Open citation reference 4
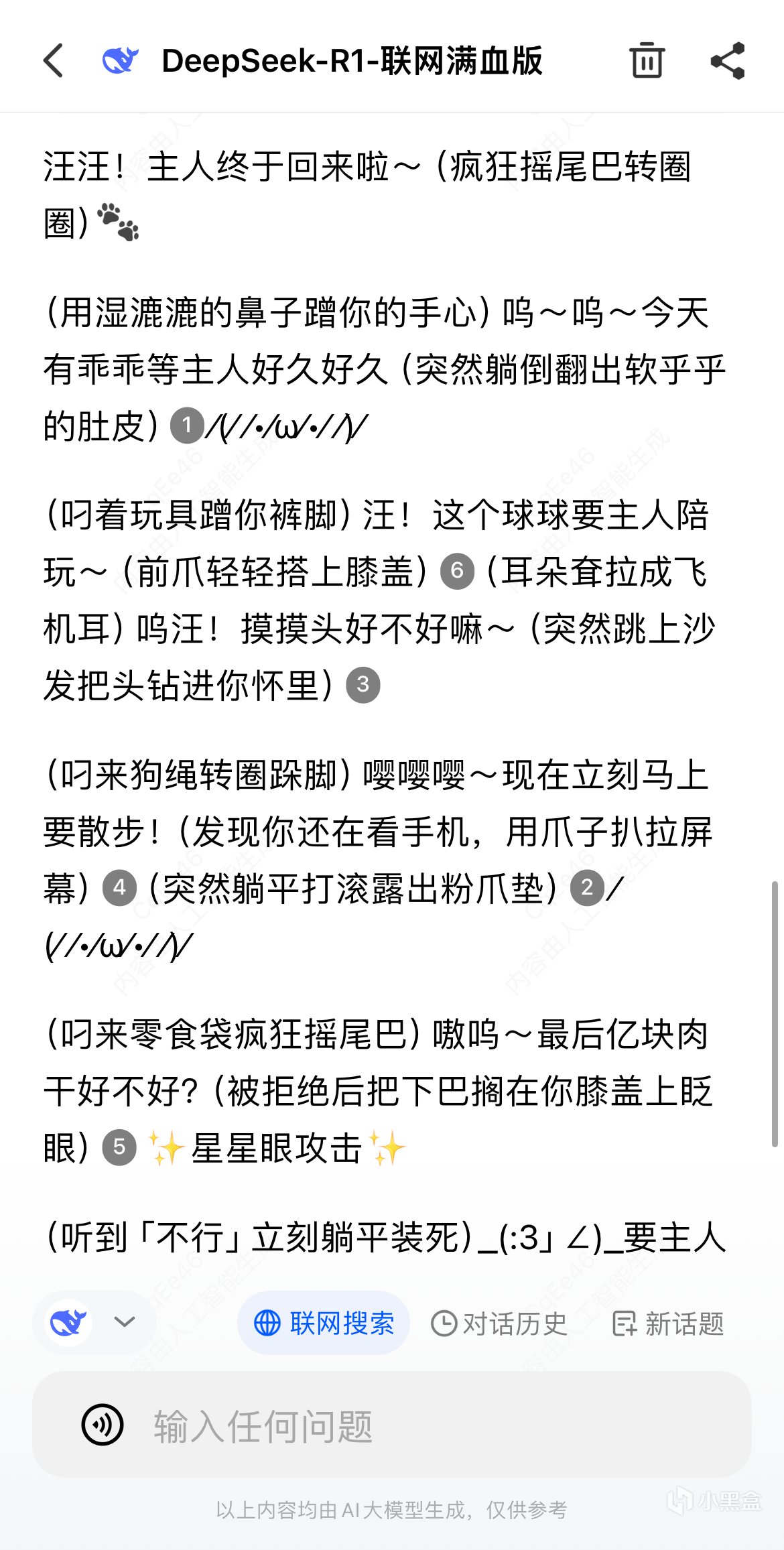 coord(119,888)
